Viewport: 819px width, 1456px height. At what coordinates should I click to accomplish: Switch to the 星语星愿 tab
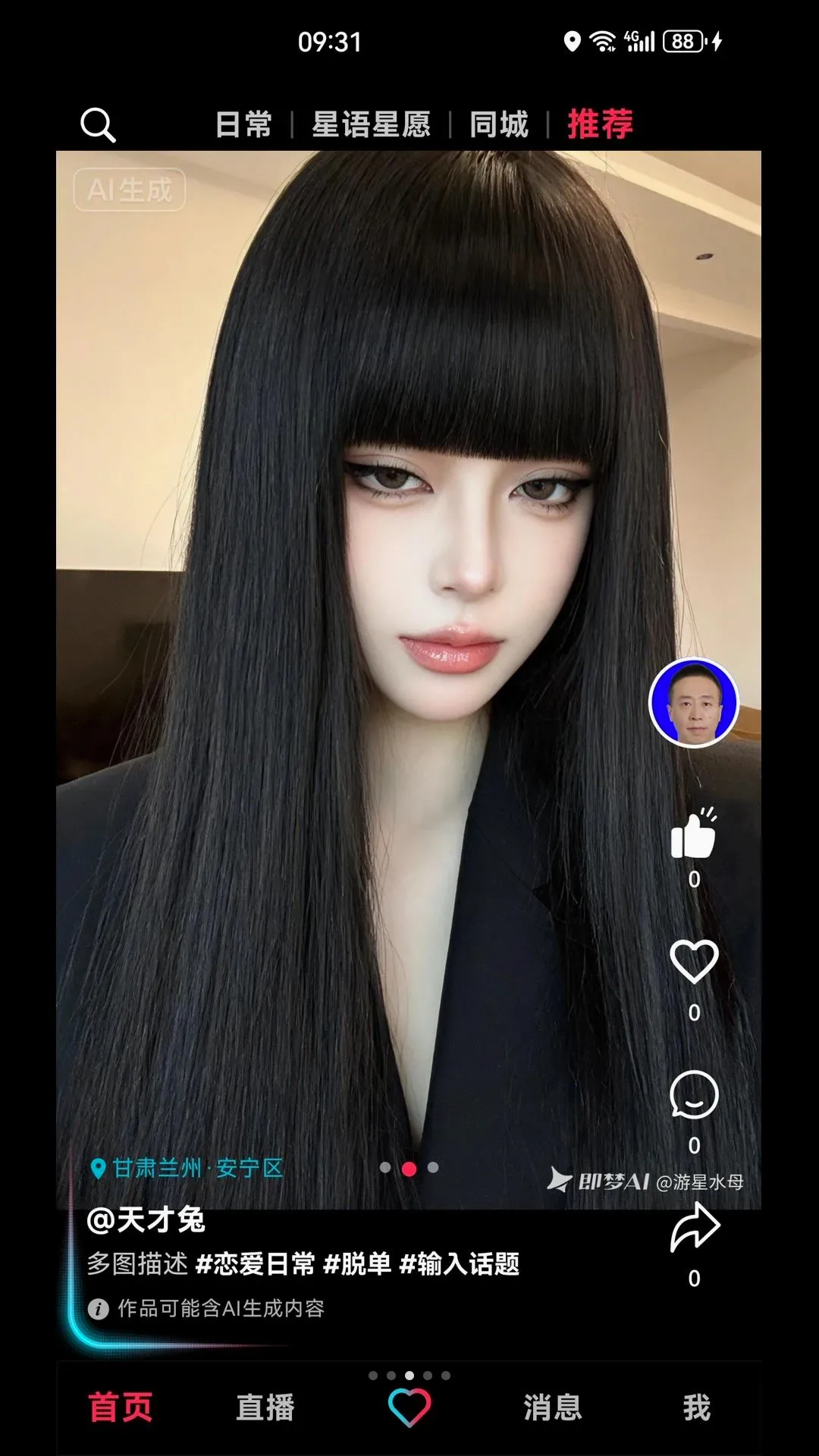(372, 124)
